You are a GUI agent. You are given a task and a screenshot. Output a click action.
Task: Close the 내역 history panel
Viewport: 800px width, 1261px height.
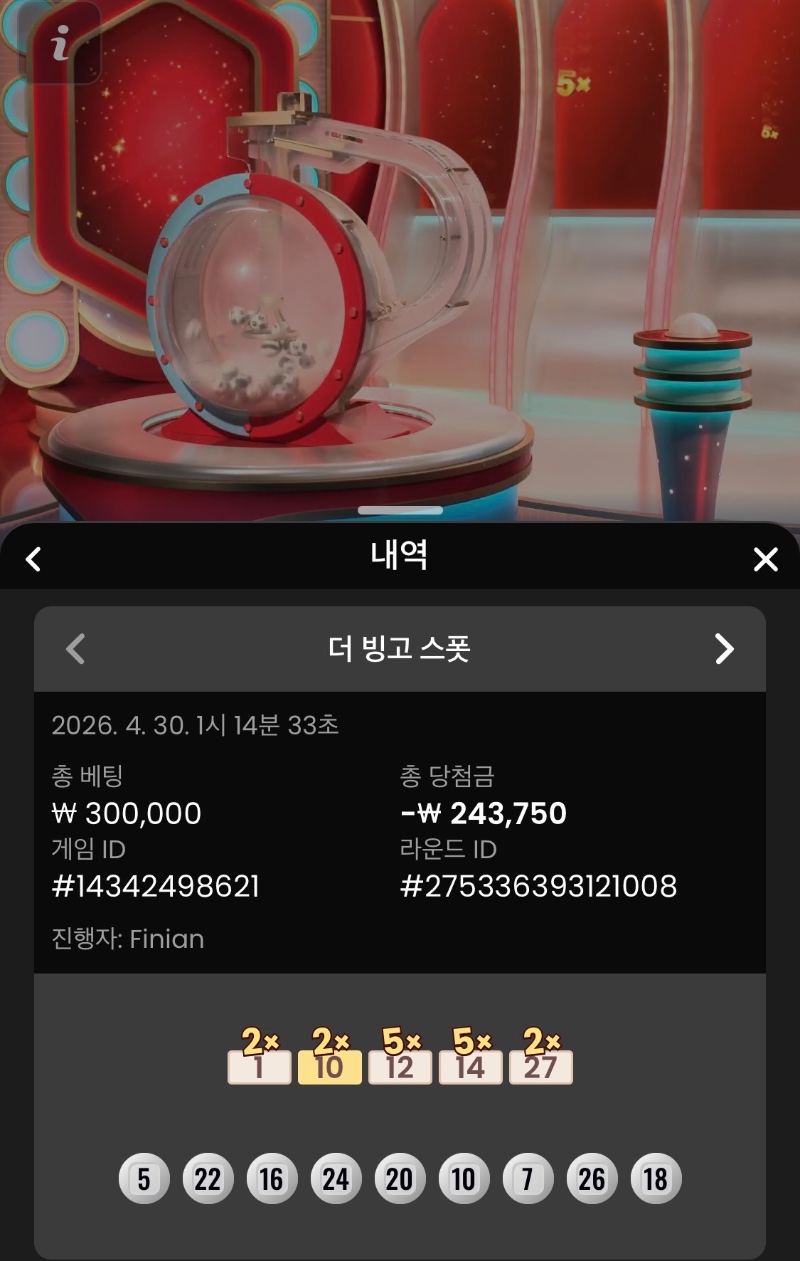[x=765, y=559]
